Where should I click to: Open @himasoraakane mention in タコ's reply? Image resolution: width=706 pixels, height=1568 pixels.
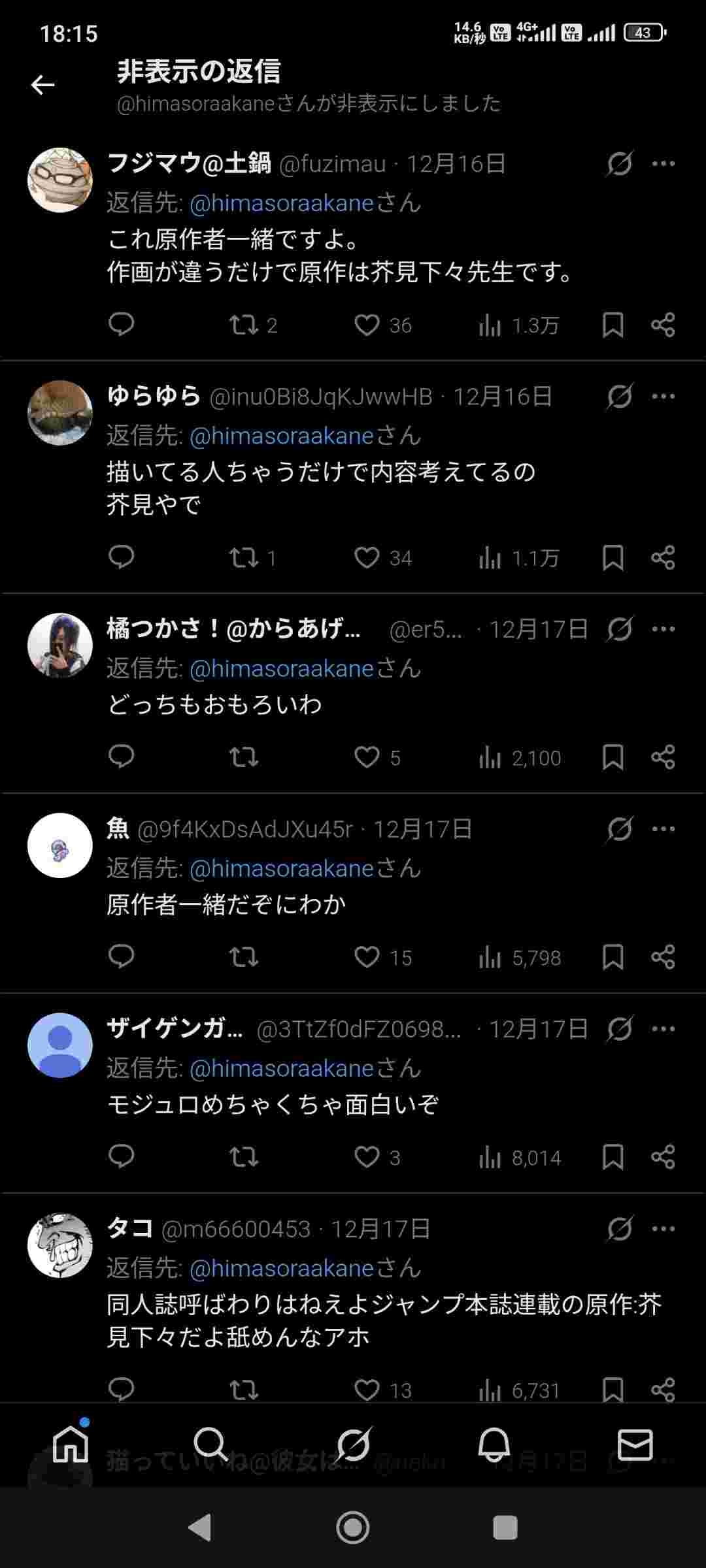(x=281, y=1268)
